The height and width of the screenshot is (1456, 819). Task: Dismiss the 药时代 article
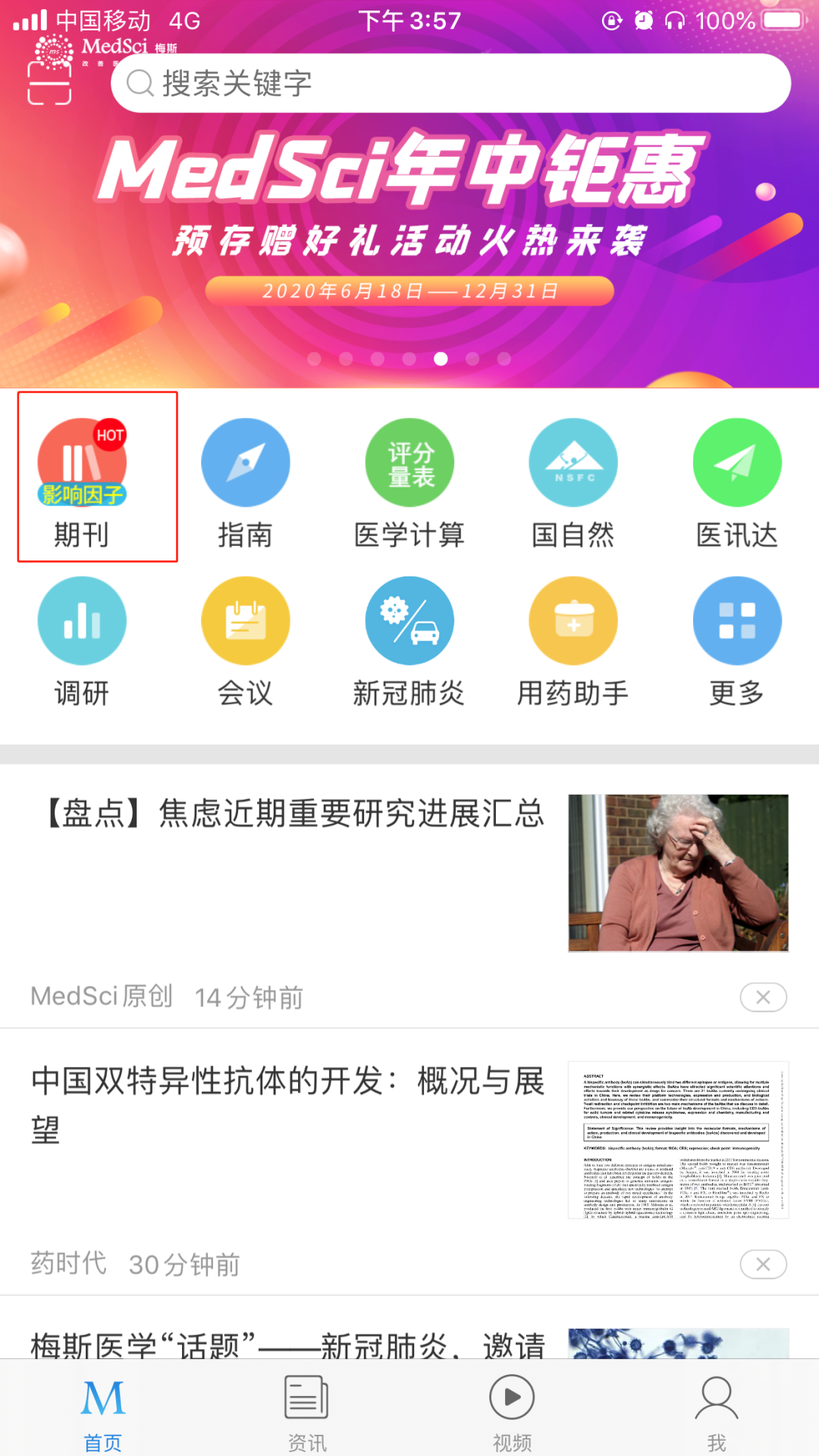pyautogui.click(x=763, y=1264)
